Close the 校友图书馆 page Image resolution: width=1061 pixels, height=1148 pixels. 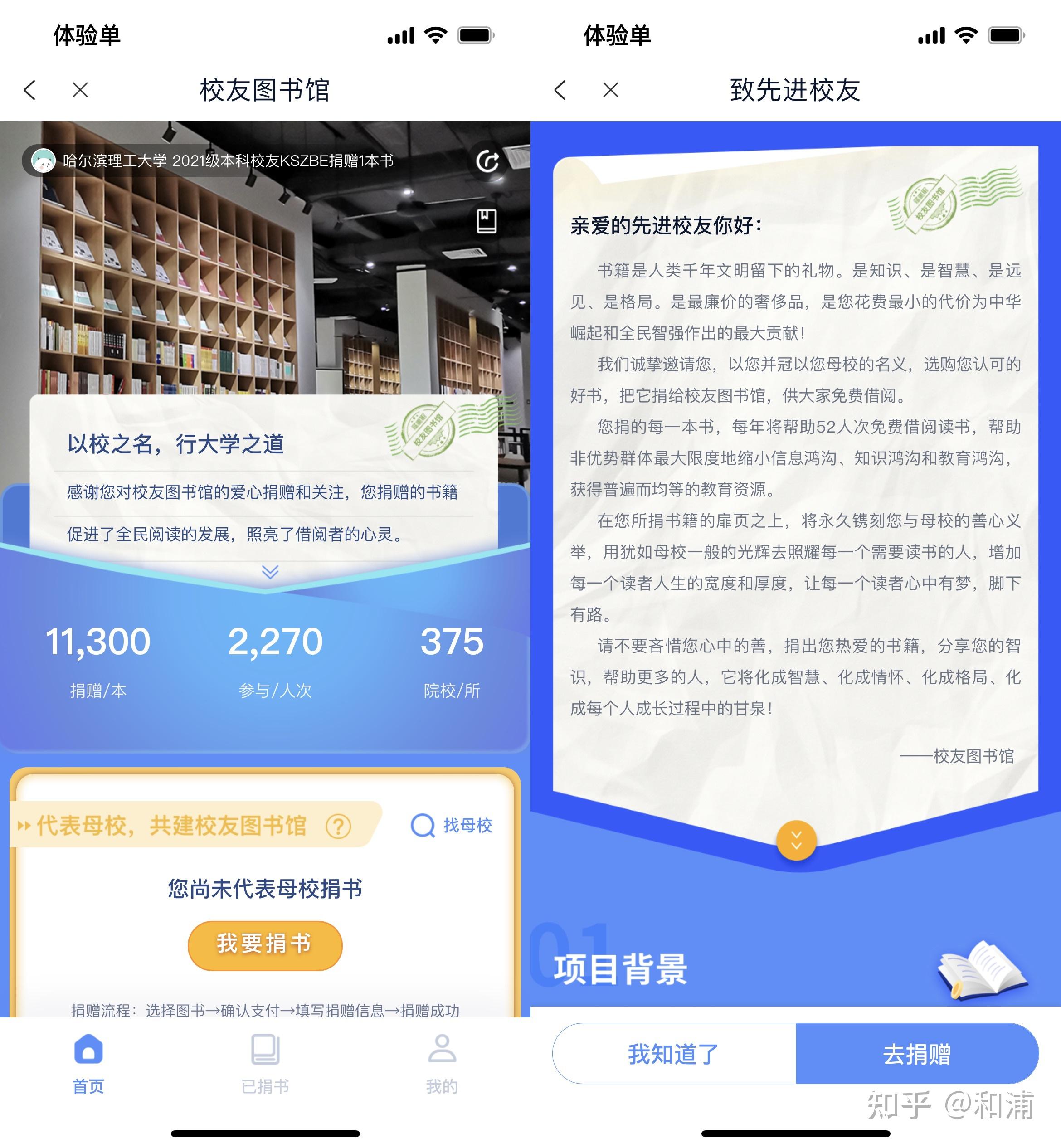80,90
